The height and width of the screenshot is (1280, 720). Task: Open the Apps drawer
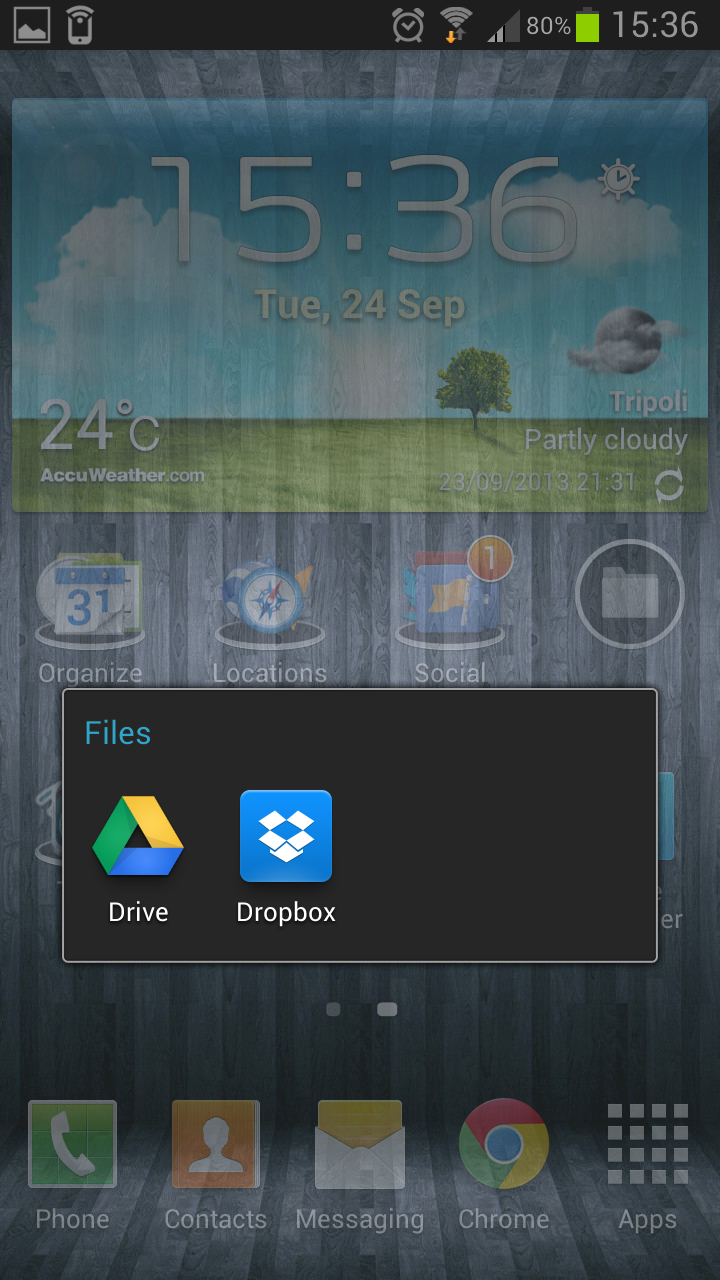pyautogui.click(x=648, y=1160)
